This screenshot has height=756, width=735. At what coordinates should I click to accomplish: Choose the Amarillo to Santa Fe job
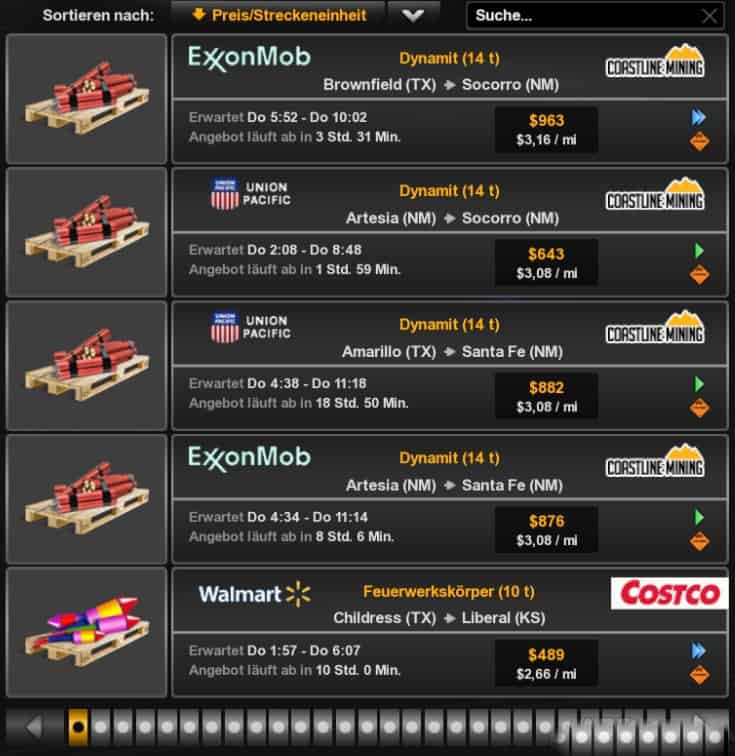coord(449,366)
